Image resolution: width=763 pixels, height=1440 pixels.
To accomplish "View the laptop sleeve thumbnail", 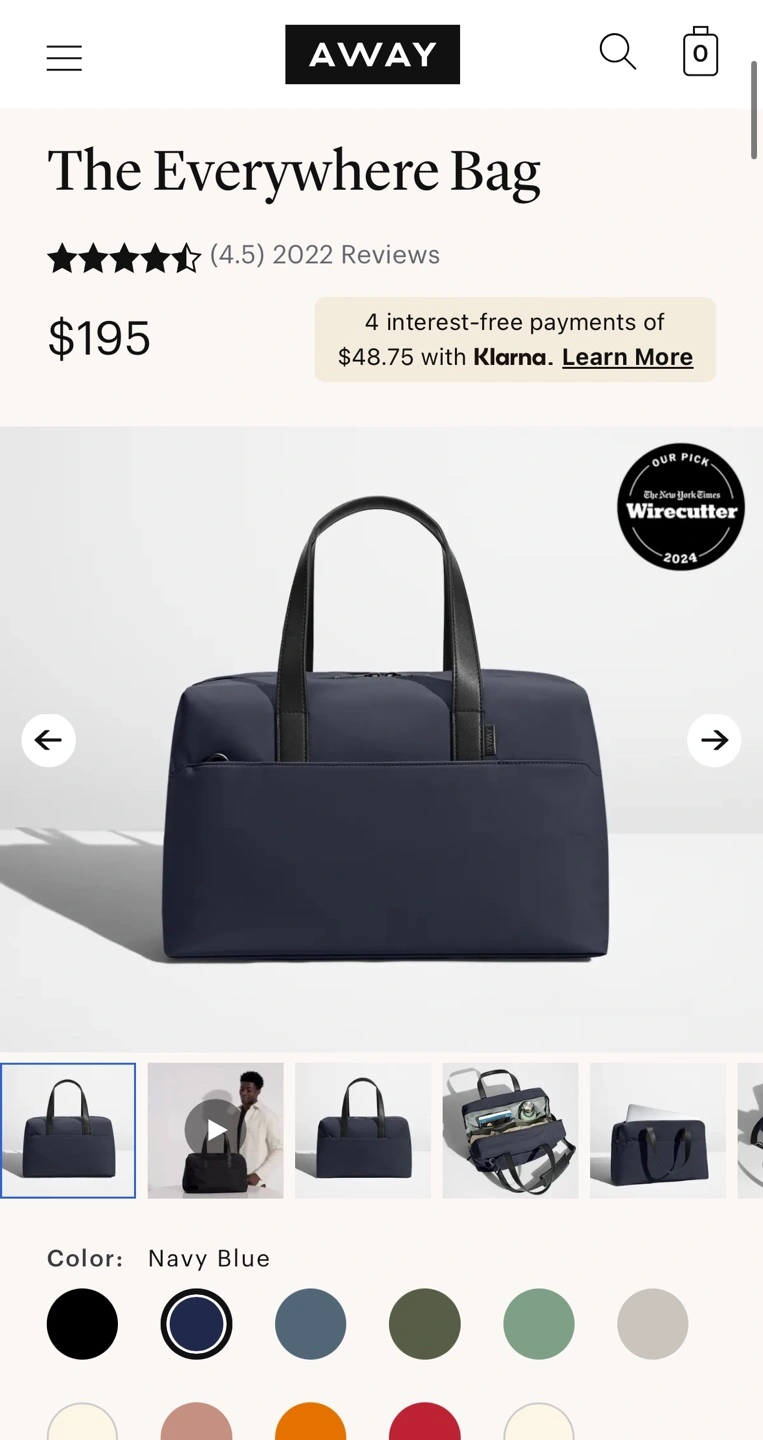I will (658, 1130).
